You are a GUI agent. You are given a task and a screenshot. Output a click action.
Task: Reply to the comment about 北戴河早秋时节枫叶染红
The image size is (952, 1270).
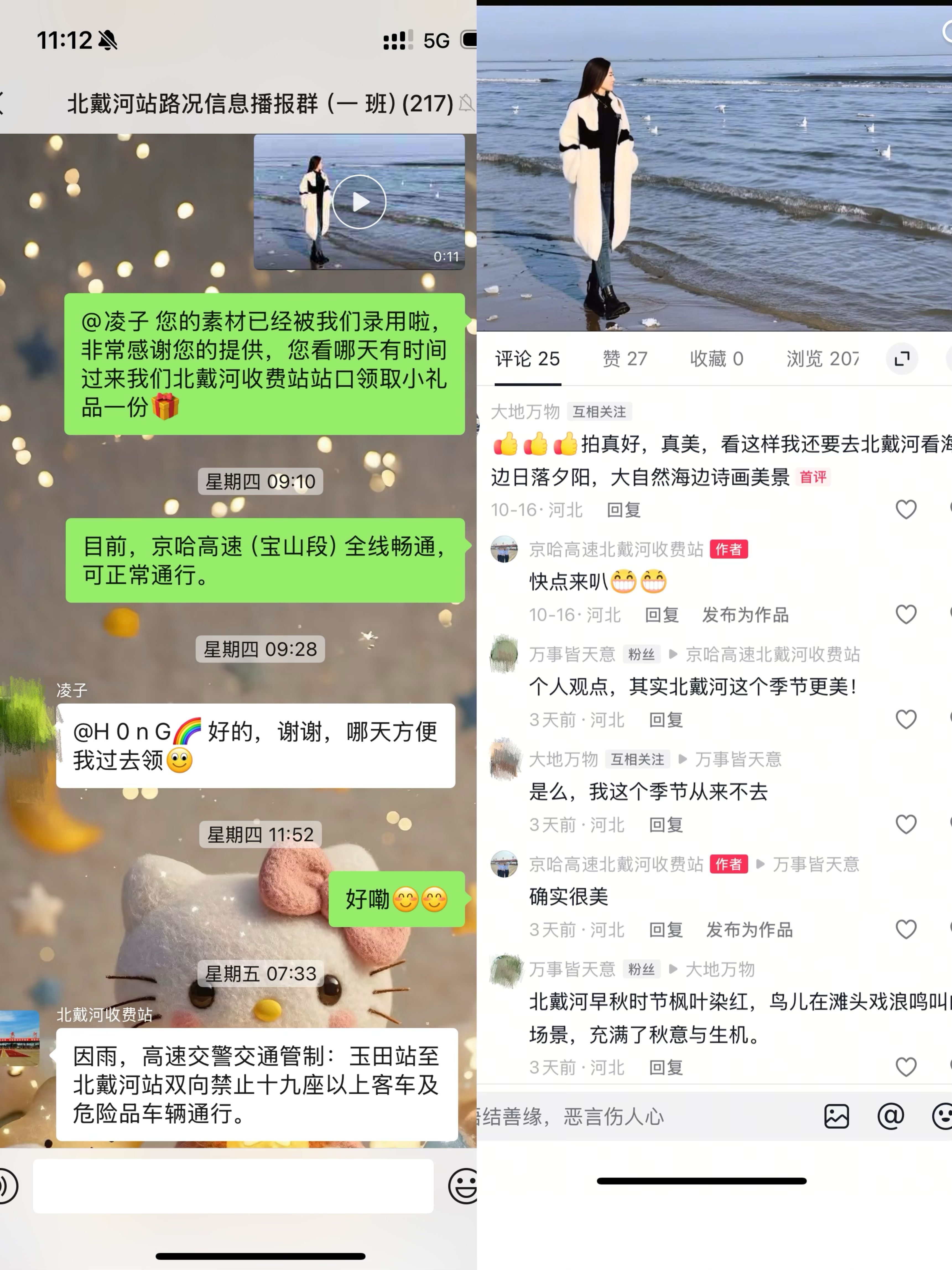[666, 1068]
